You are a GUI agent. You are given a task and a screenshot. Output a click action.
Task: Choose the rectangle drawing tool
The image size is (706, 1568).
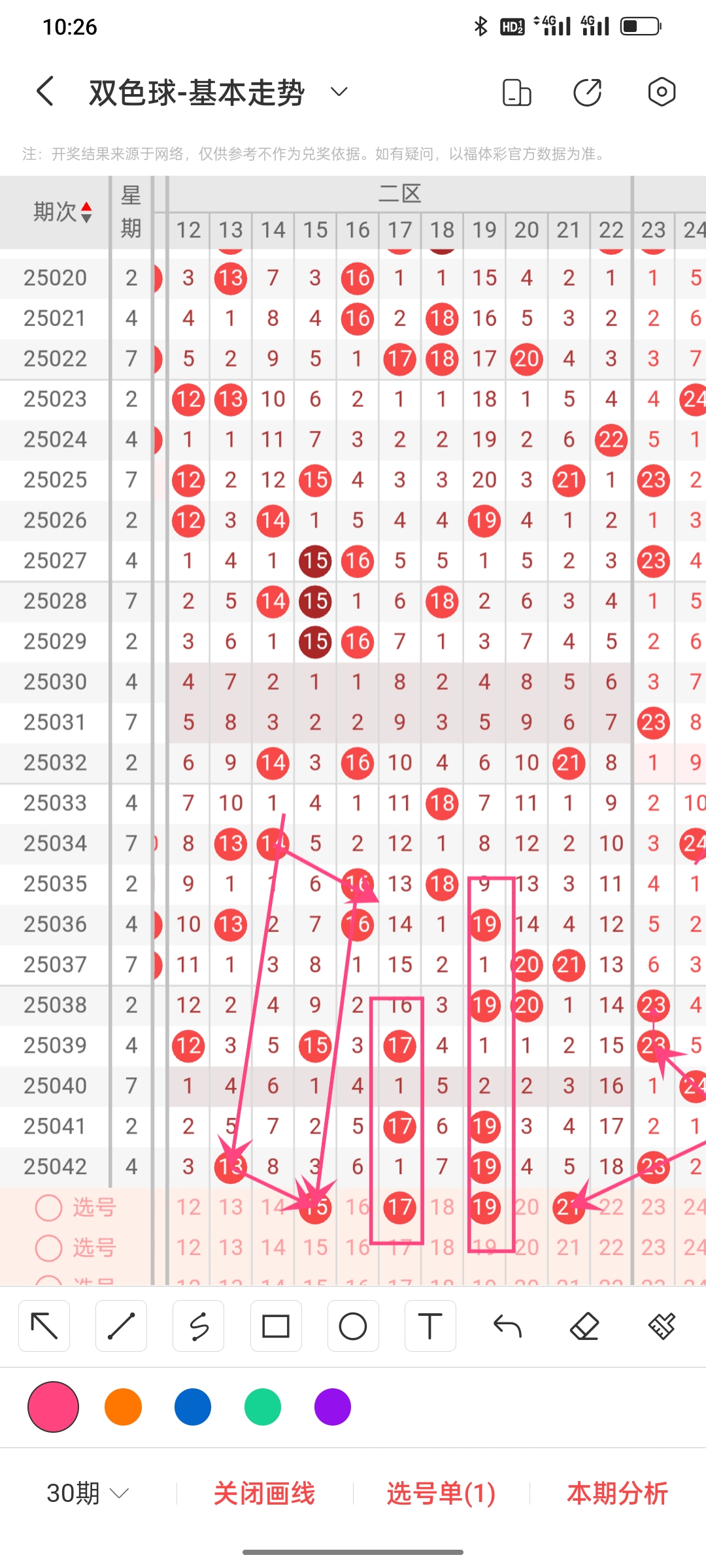coord(276,1326)
